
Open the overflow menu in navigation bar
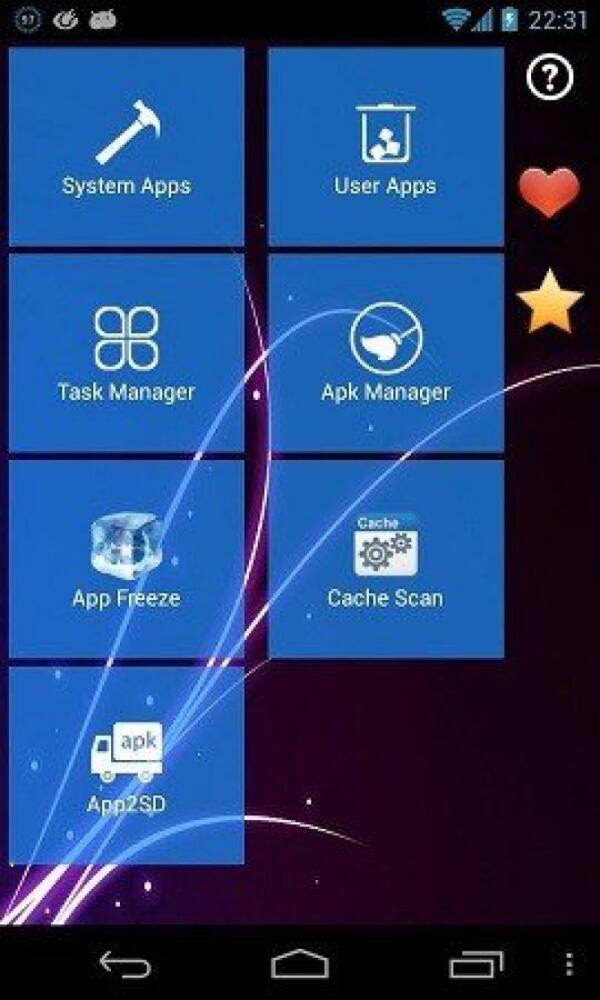click(570, 964)
